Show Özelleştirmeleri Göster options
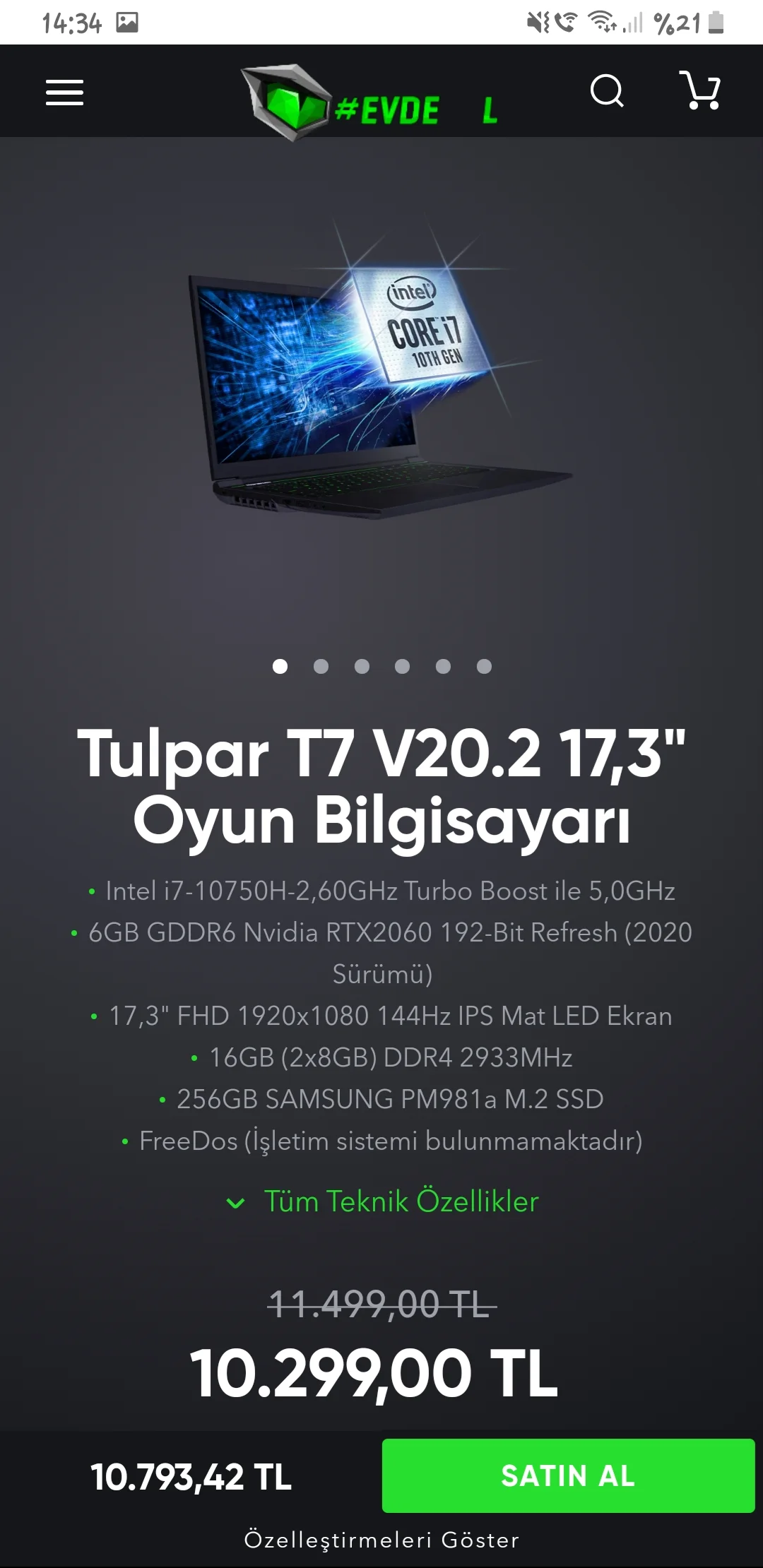763x1568 pixels. (x=381, y=1540)
